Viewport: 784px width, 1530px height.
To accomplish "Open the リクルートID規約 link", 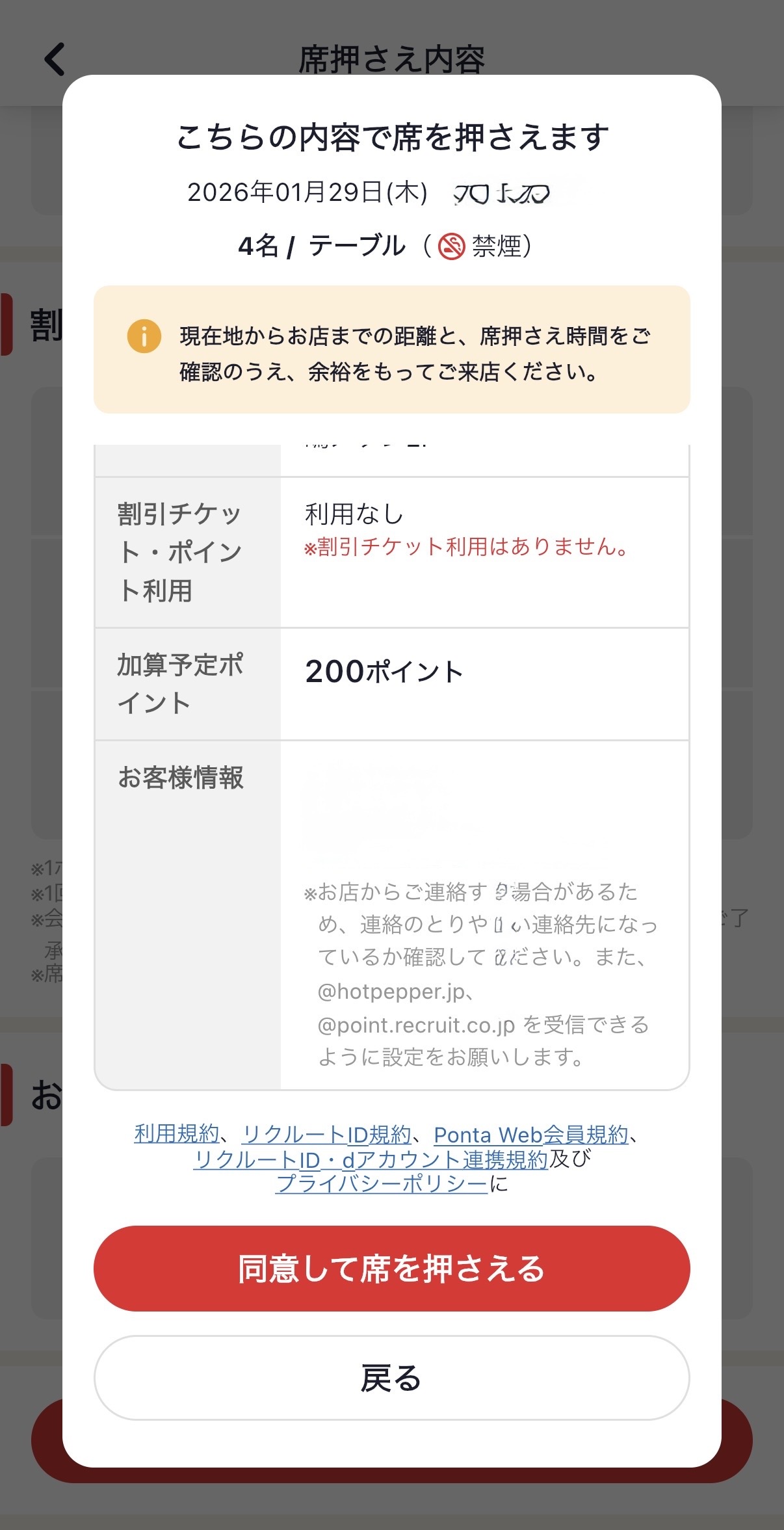I will point(326,1135).
